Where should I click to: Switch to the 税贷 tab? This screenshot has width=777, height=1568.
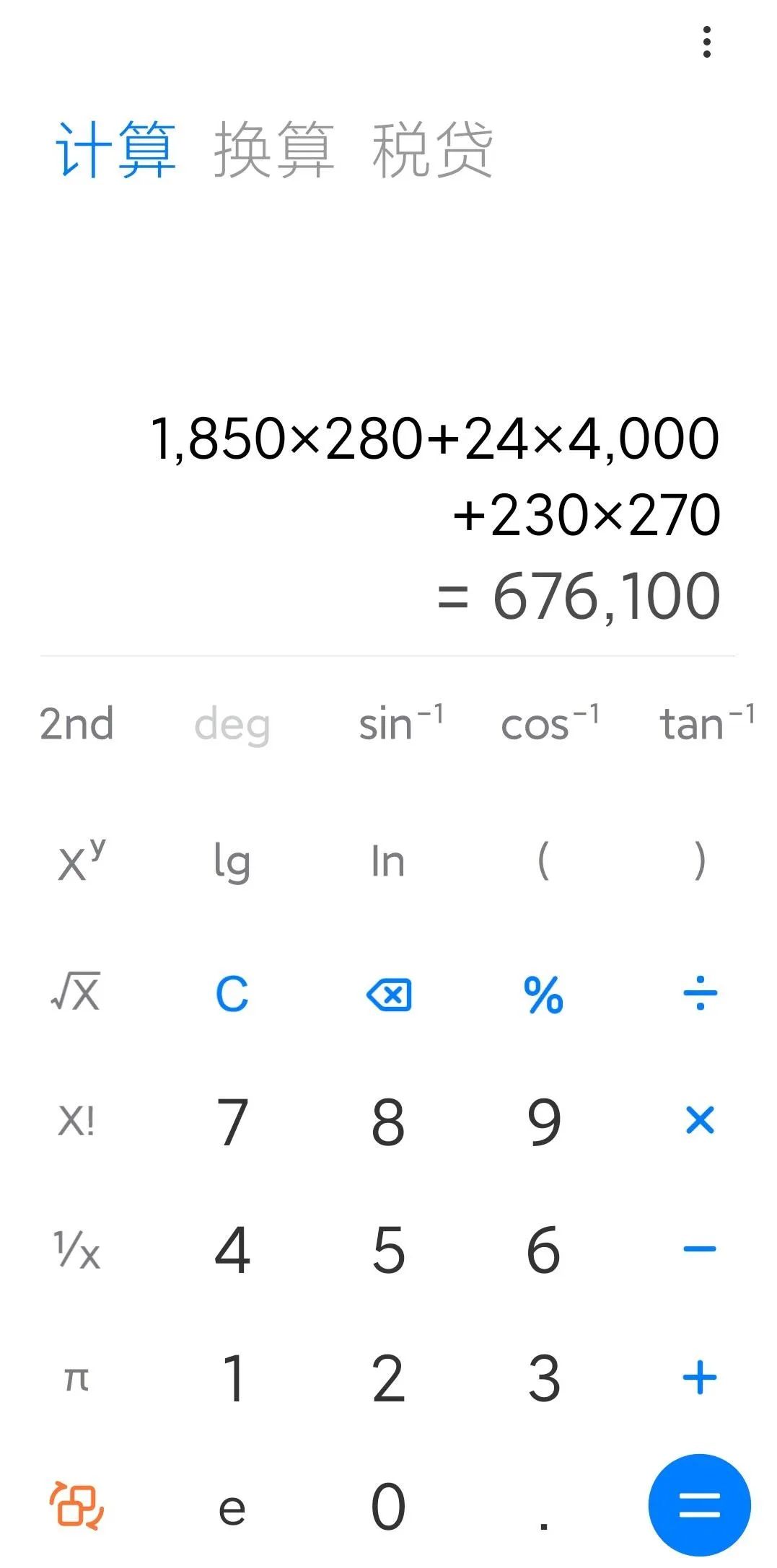(x=432, y=149)
